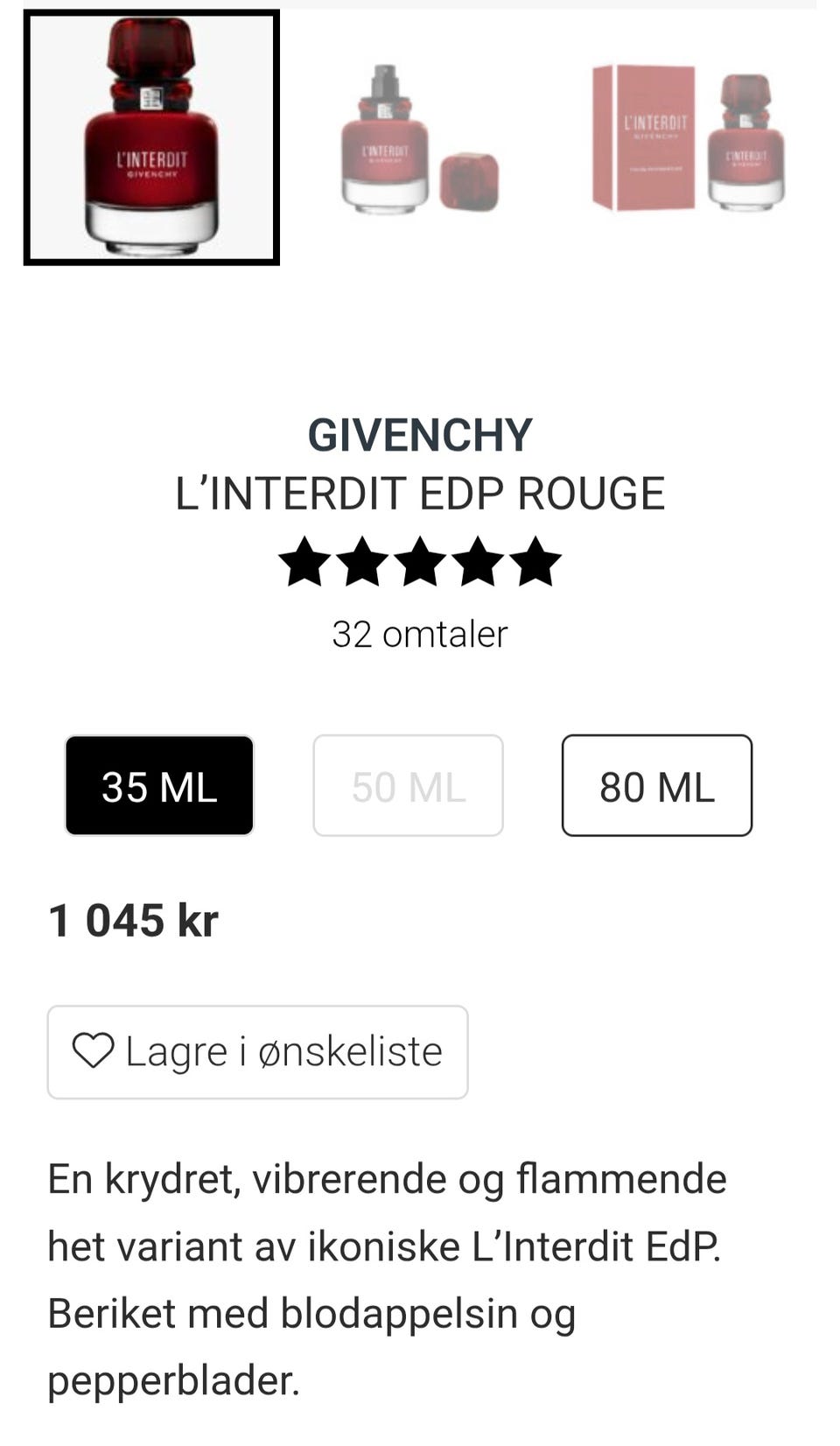Click the 1 045 kr price text
The height and width of the screenshot is (1446, 840).
tap(133, 919)
